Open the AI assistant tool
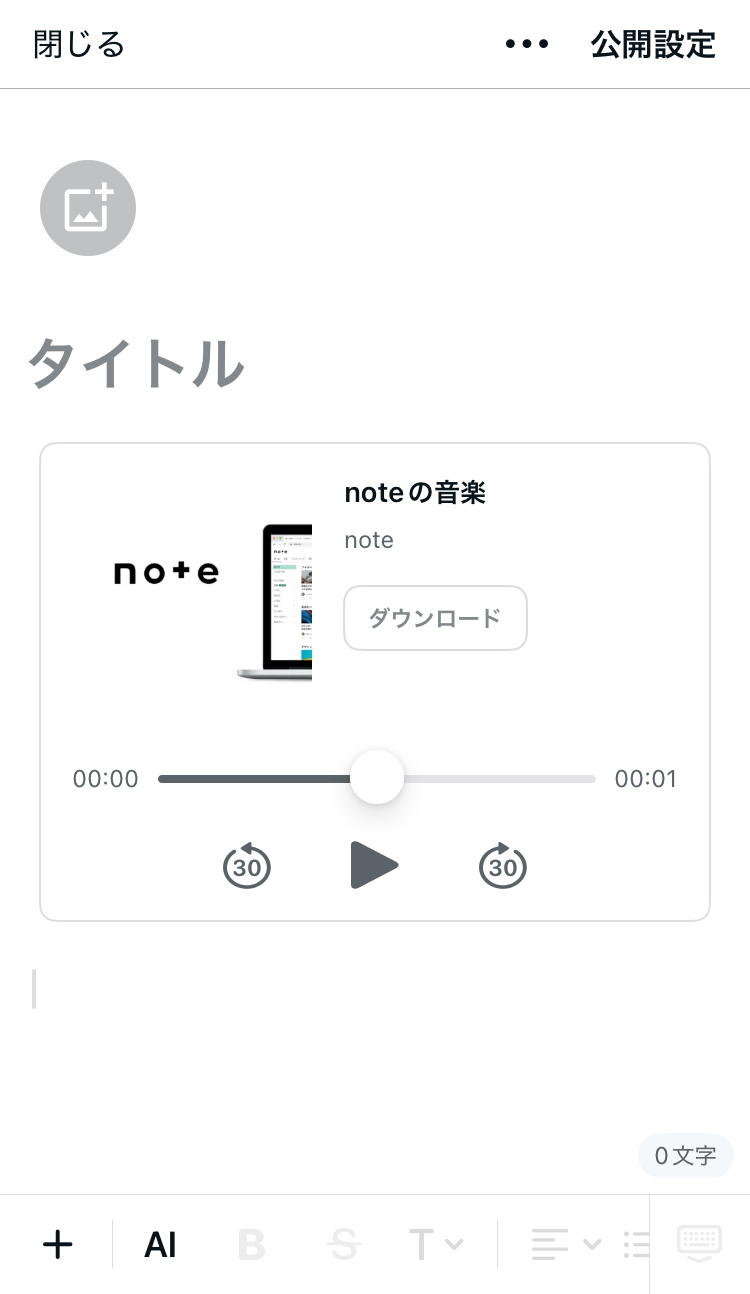This screenshot has height=1294, width=750. (160, 1244)
